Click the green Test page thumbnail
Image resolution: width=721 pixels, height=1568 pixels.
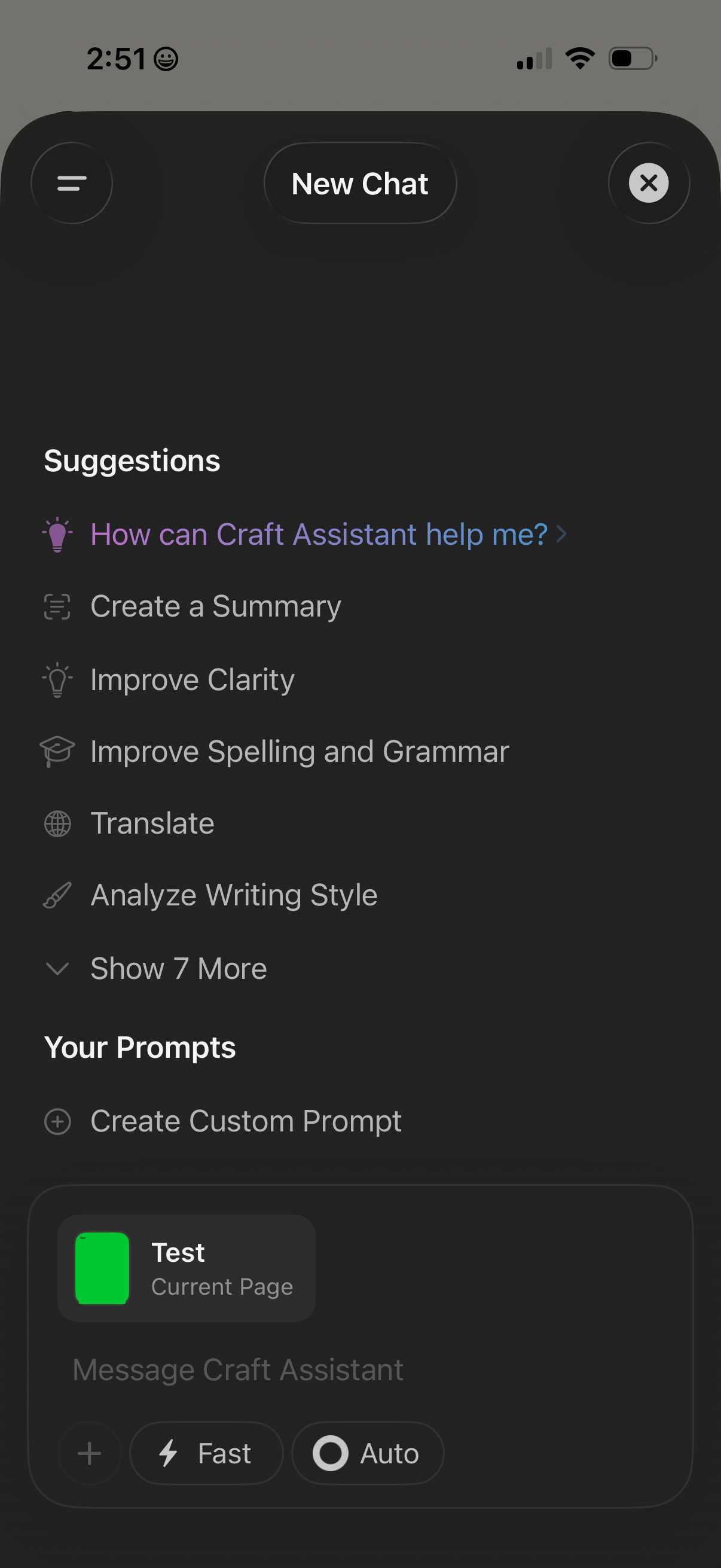[x=101, y=1269]
